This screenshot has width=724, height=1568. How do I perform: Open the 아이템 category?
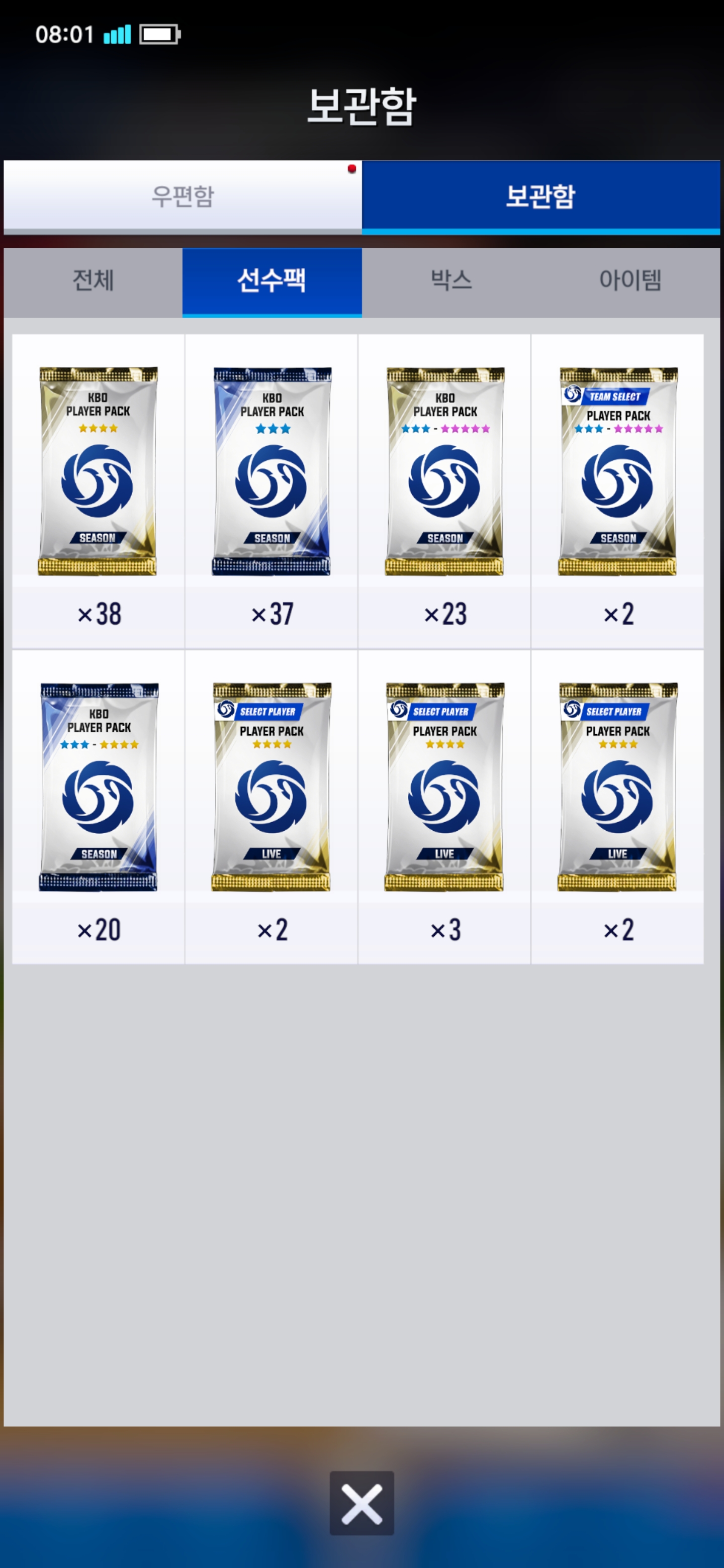tap(629, 280)
